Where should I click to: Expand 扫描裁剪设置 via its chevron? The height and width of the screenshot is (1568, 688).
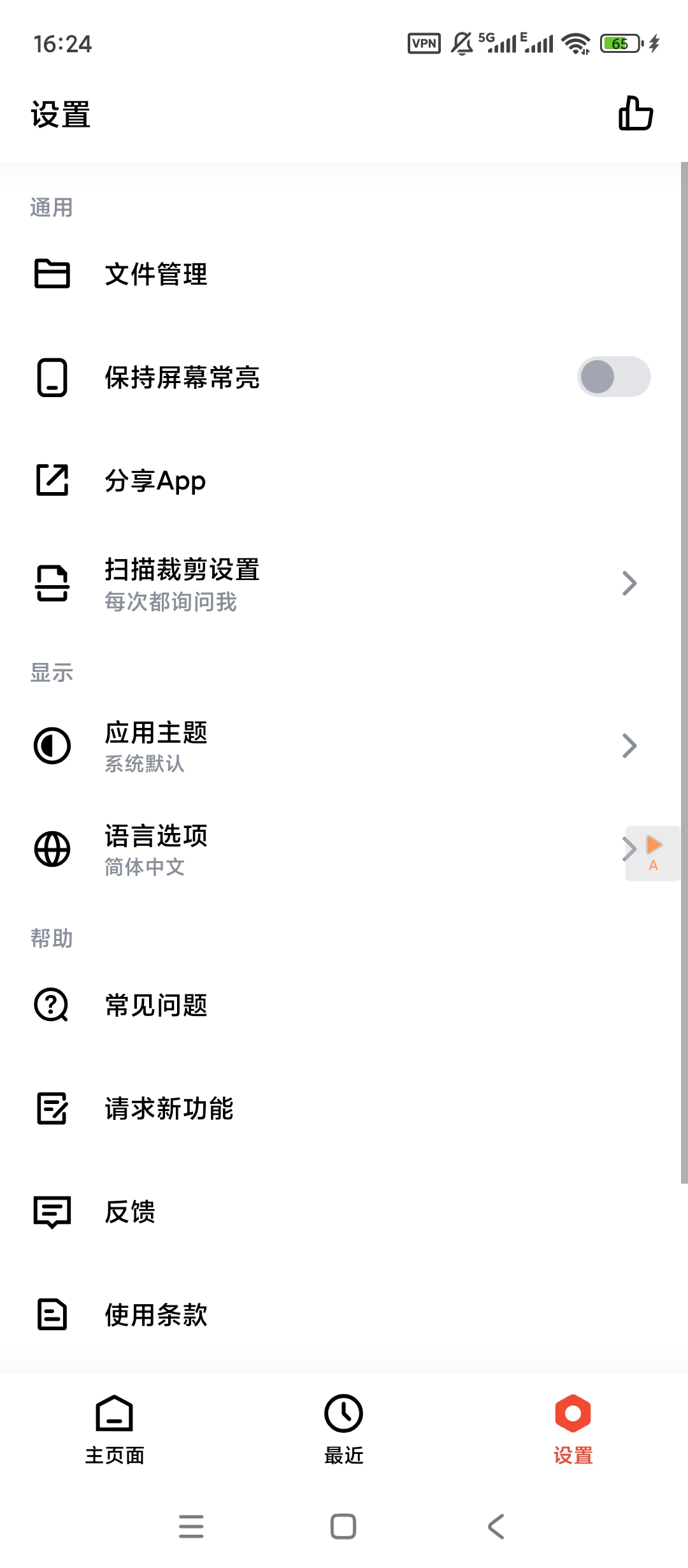[629, 583]
